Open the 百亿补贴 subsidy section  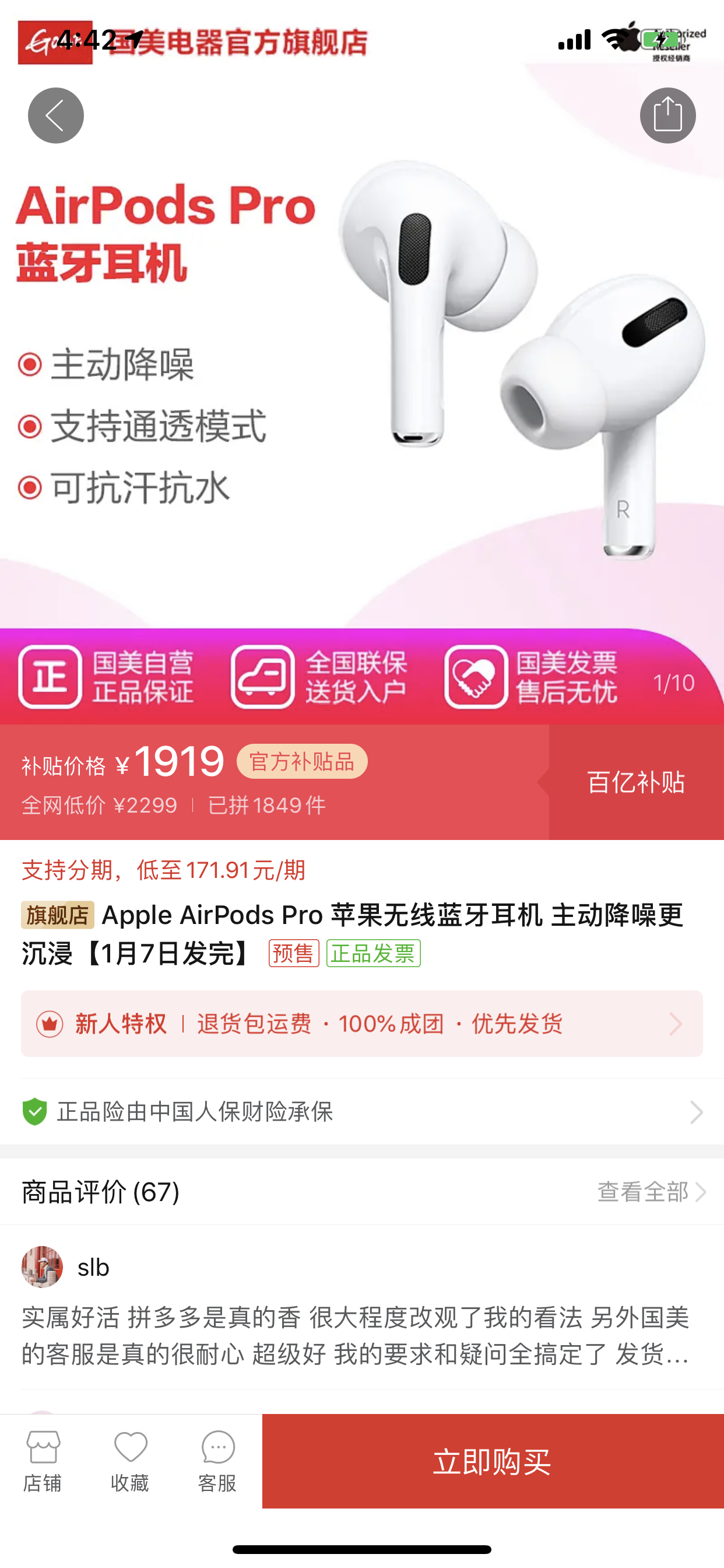(636, 782)
